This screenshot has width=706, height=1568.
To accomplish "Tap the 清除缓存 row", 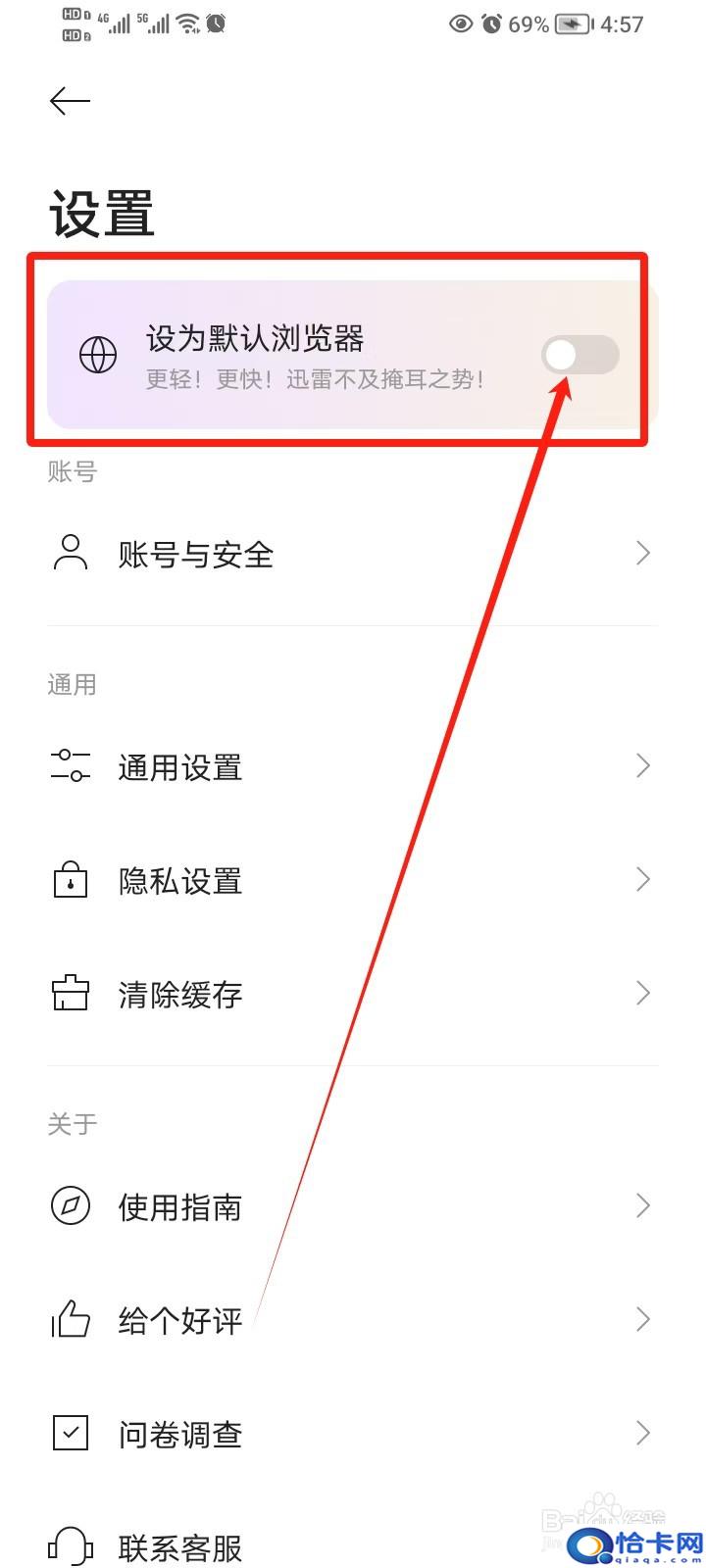I will (353, 994).
